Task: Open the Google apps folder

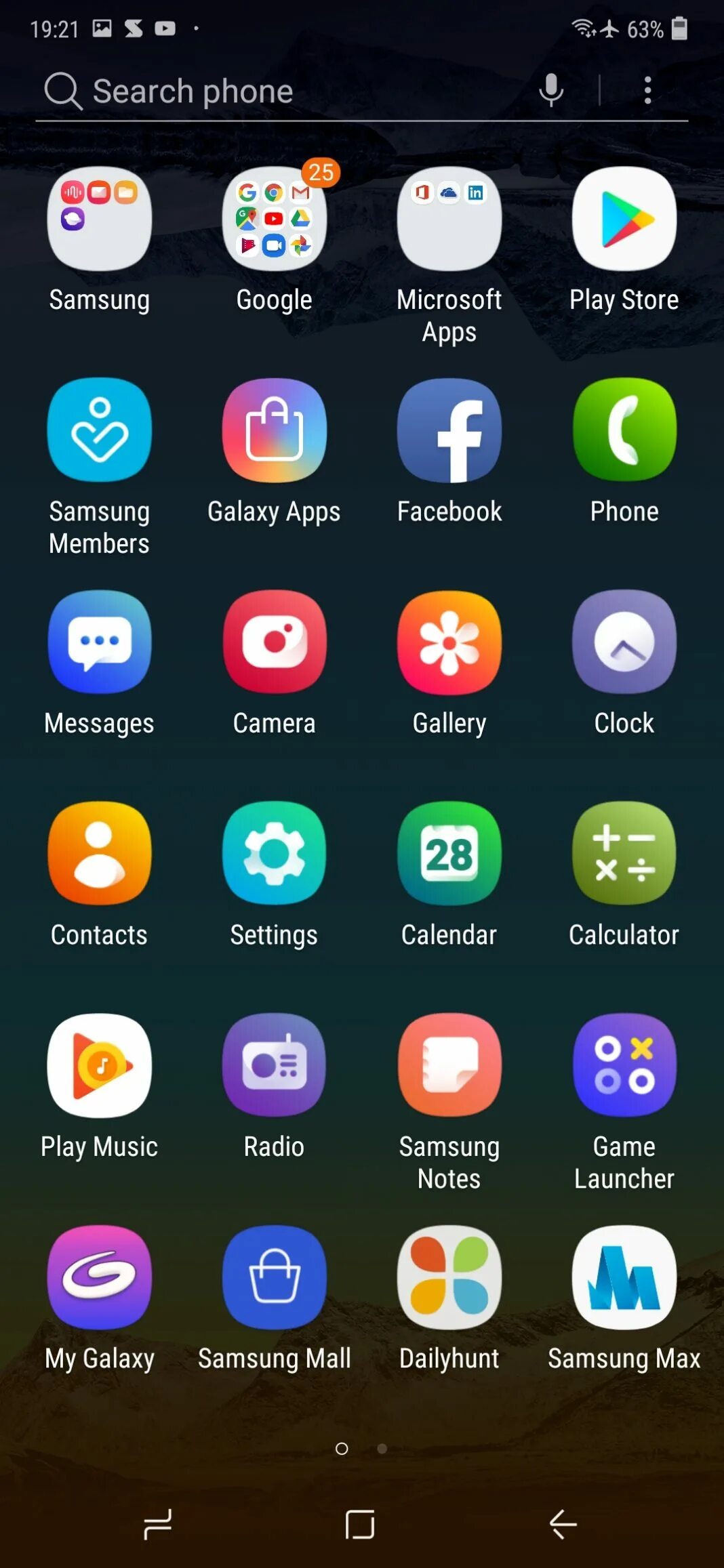Action: (275, 220)
